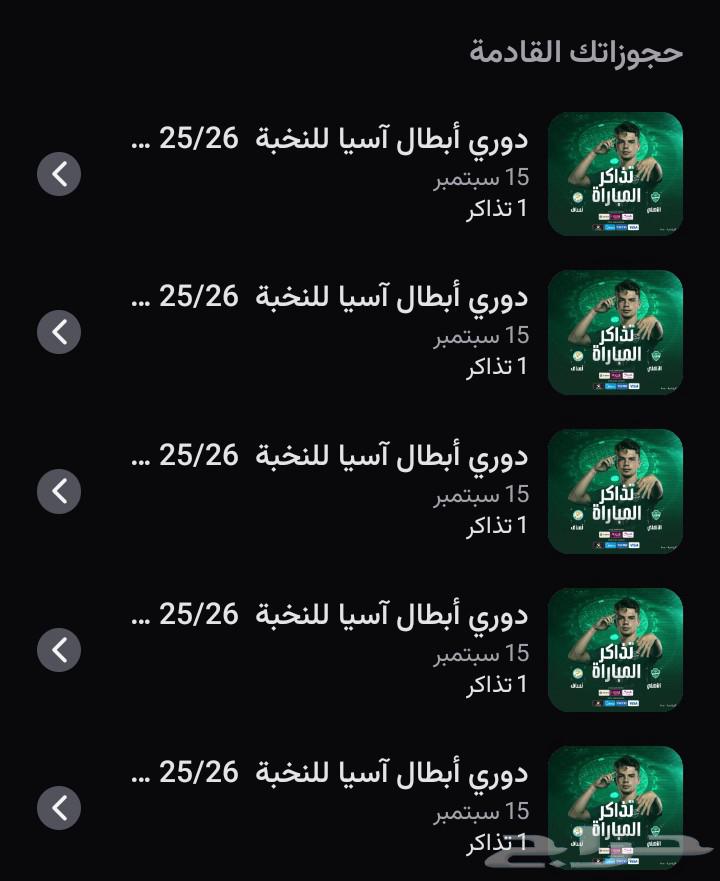This screenshot has height=881, width=720.
Task: Select the third booking's poster thumbnail
Action: (615, 491)
